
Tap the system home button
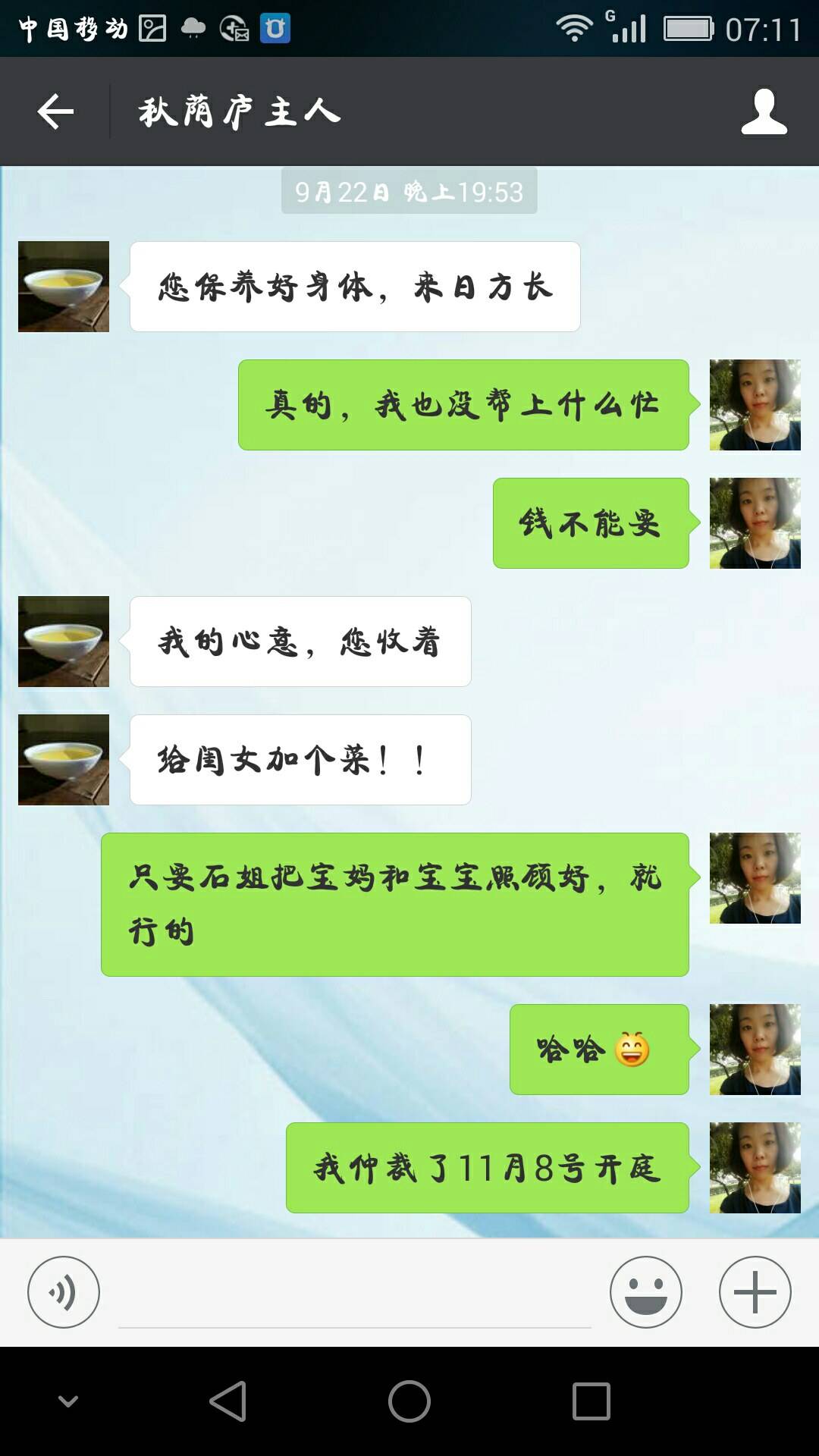[x=409, y=1401]
